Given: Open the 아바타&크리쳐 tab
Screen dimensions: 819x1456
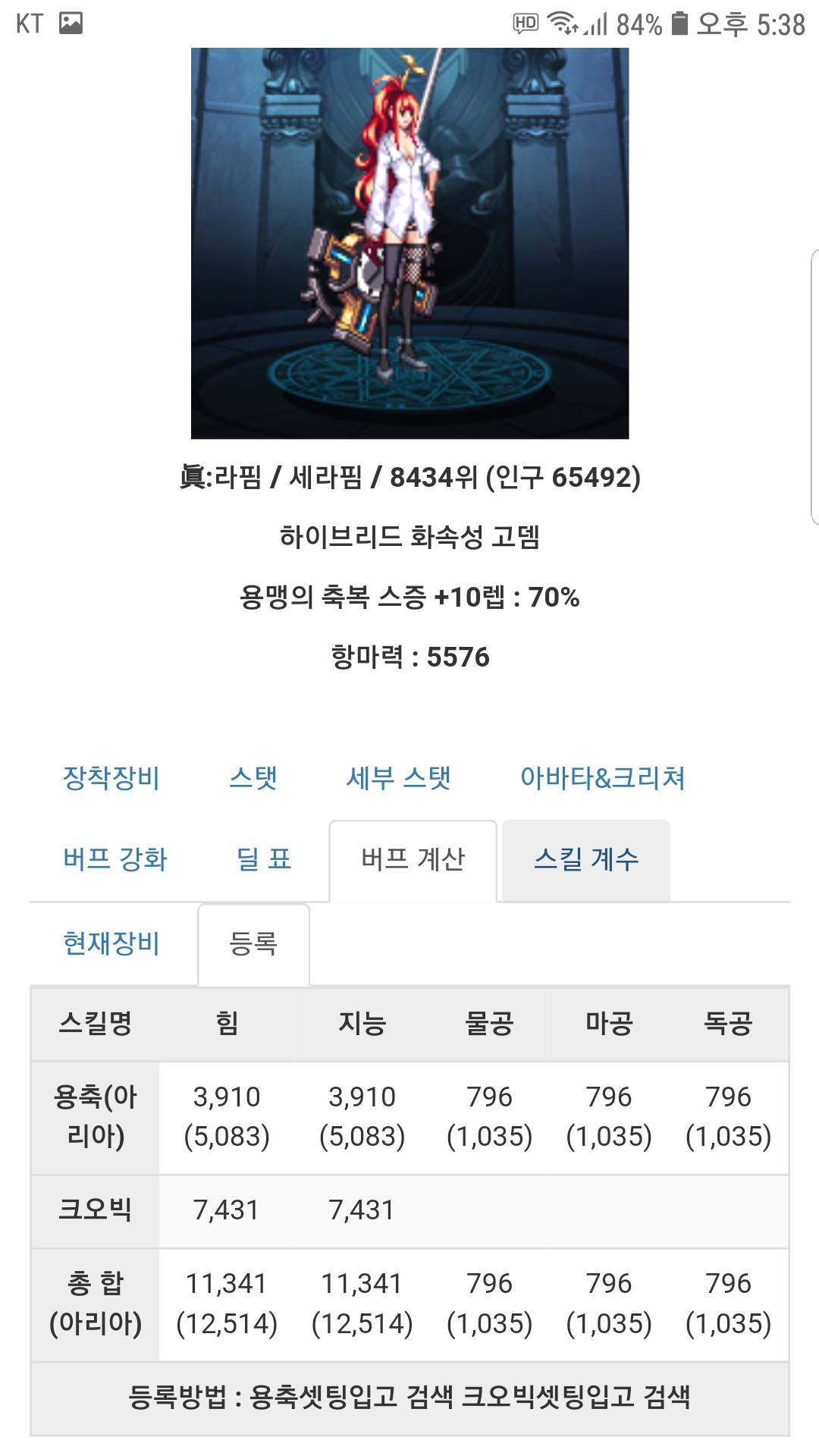Looking at the screenshot, I should 603,778.
